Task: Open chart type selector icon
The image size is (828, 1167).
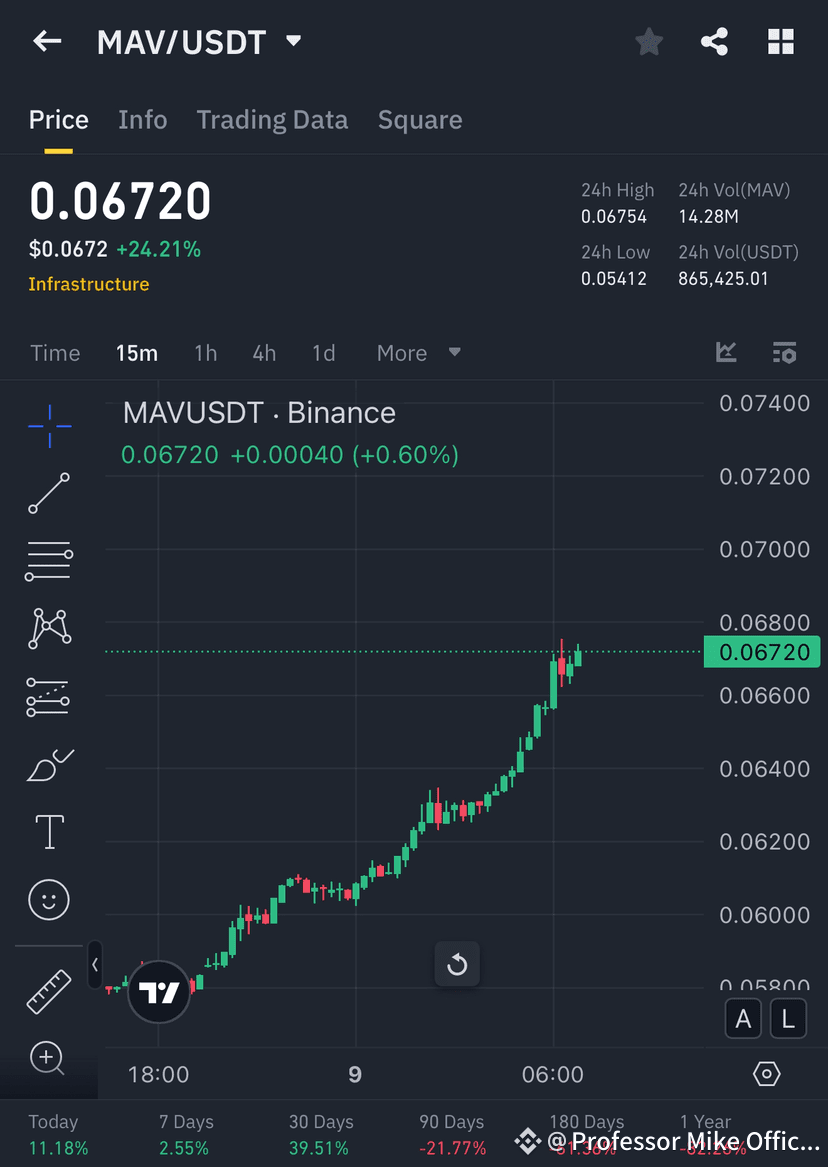Action: tap(726, 352)
